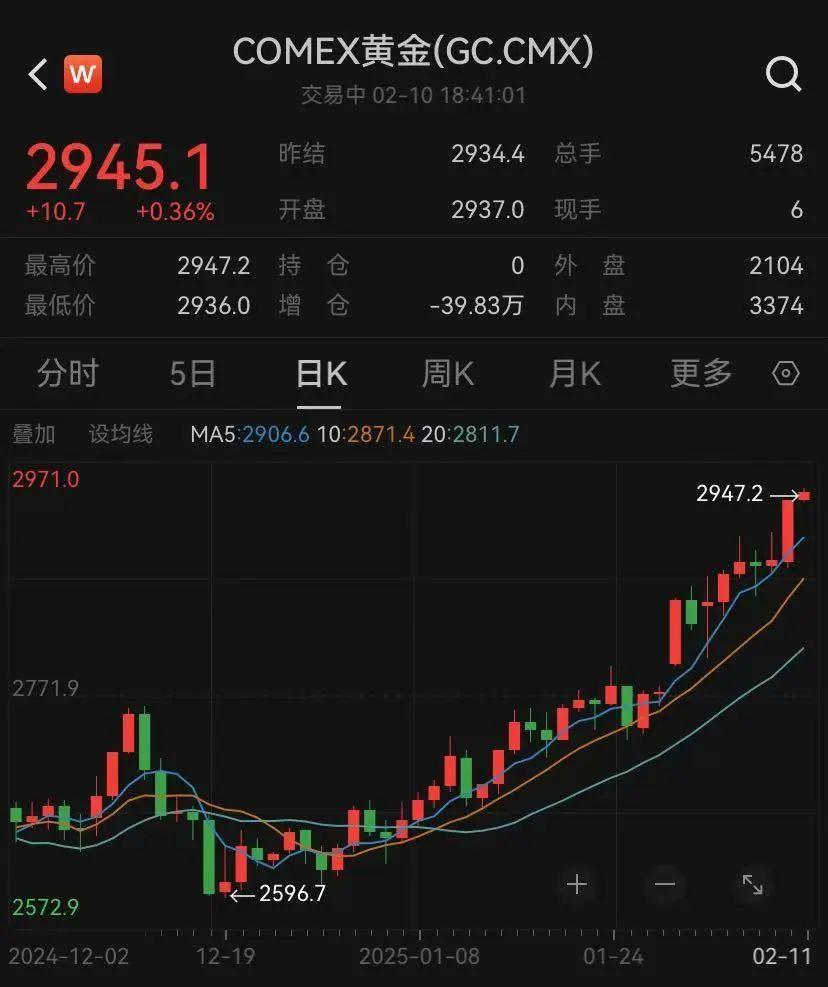Image resolution: width=828 pixels, height=987 pixels.
Task: Expand chart to fullscreen with arrows icon
Action: [x=753, y=884]
